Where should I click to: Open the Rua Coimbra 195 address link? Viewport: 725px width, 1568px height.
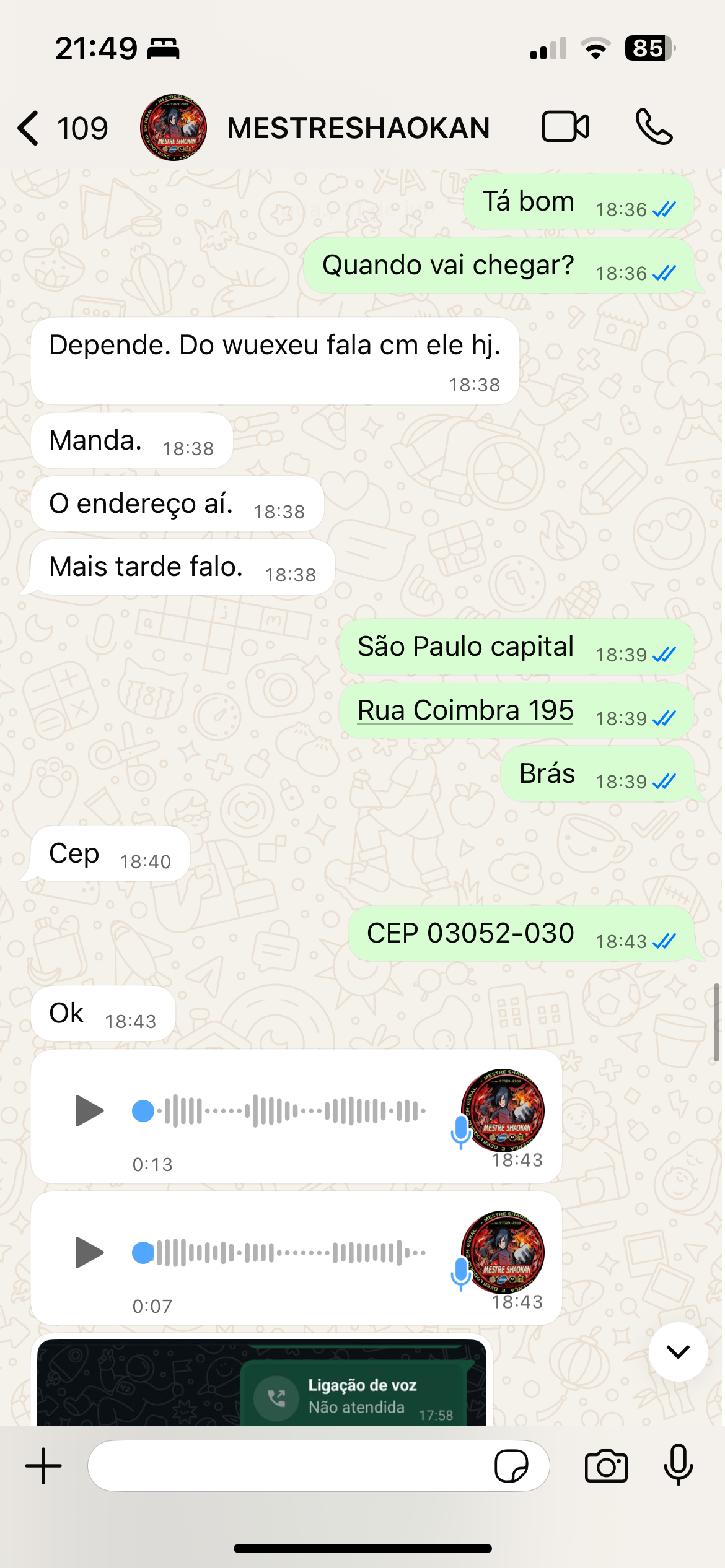pyautogui.click(x=465, y=710)
